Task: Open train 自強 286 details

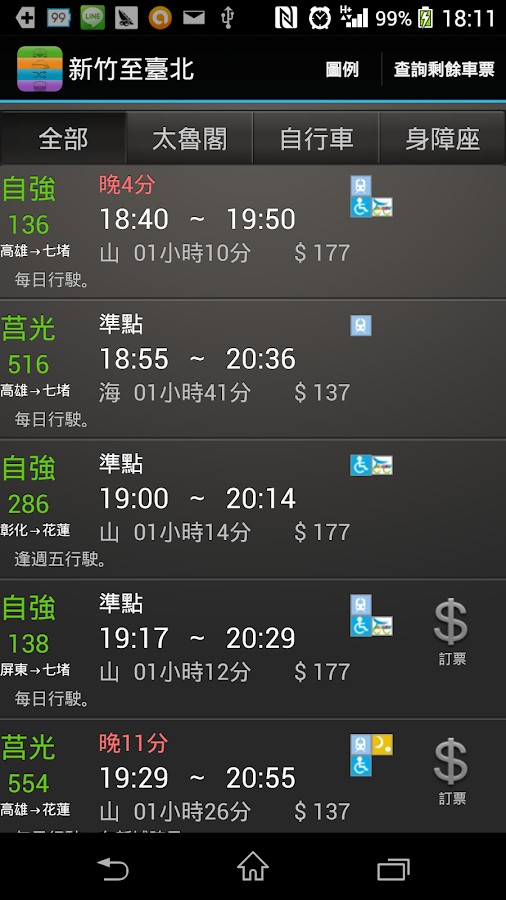Action: coord(253,510)
